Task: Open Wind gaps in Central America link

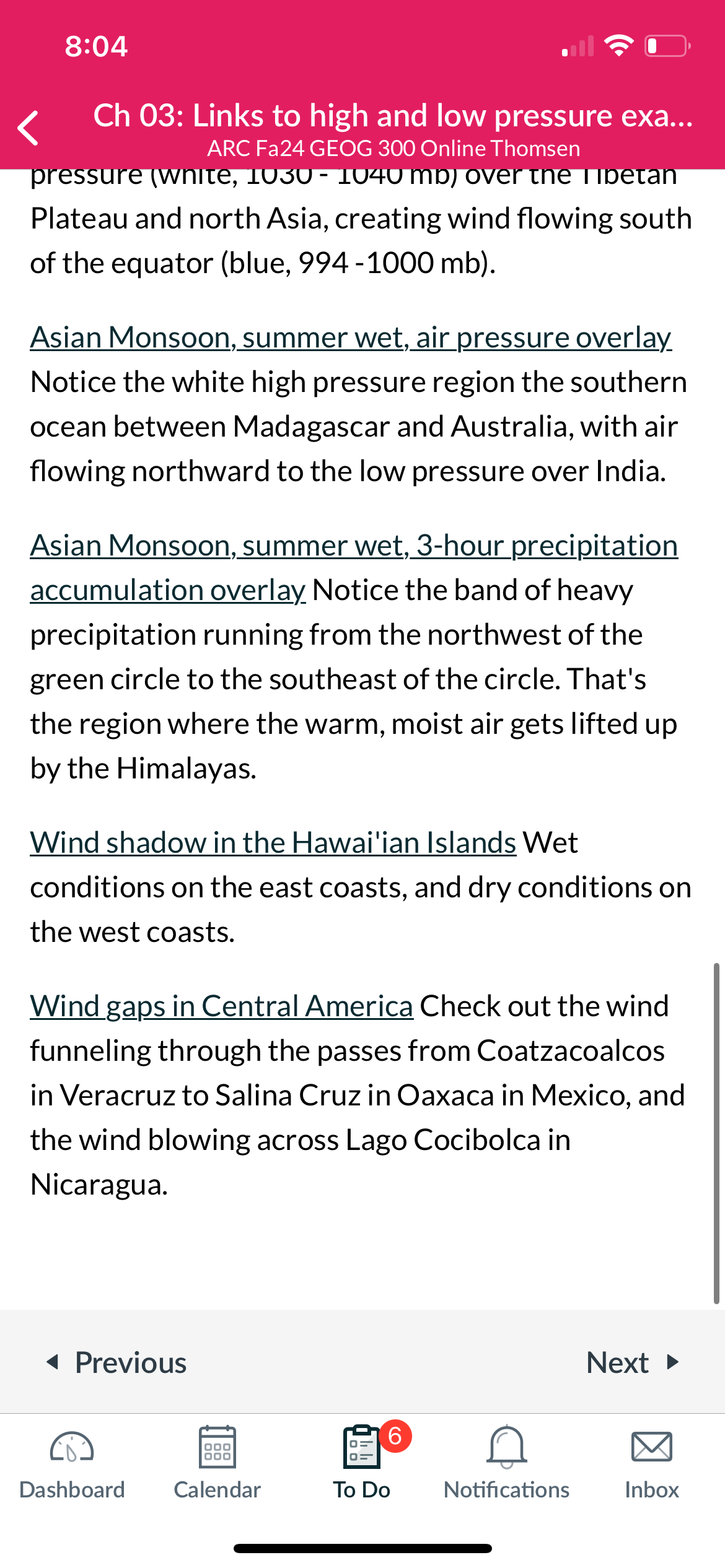Action: 222,1006
